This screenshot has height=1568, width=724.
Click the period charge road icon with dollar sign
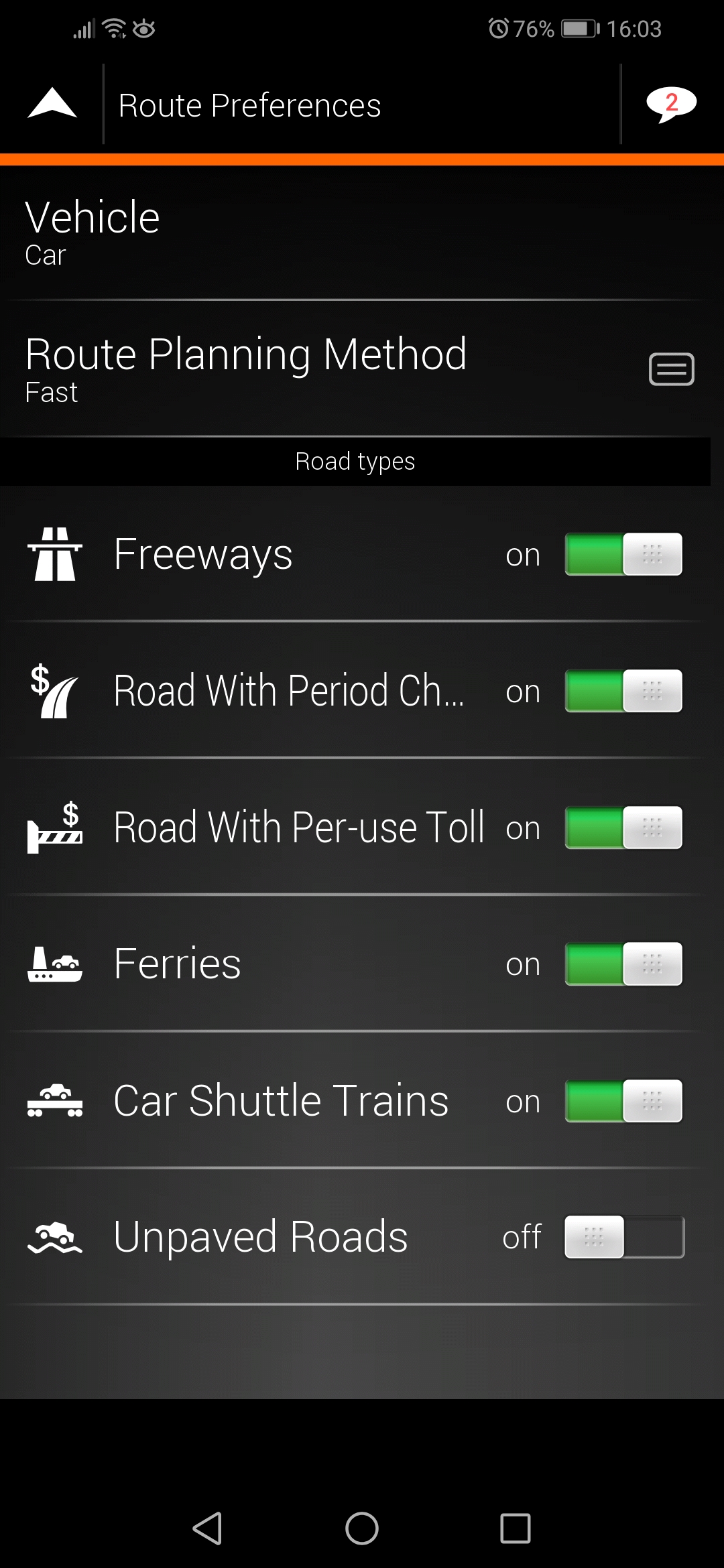click(54, 692)
